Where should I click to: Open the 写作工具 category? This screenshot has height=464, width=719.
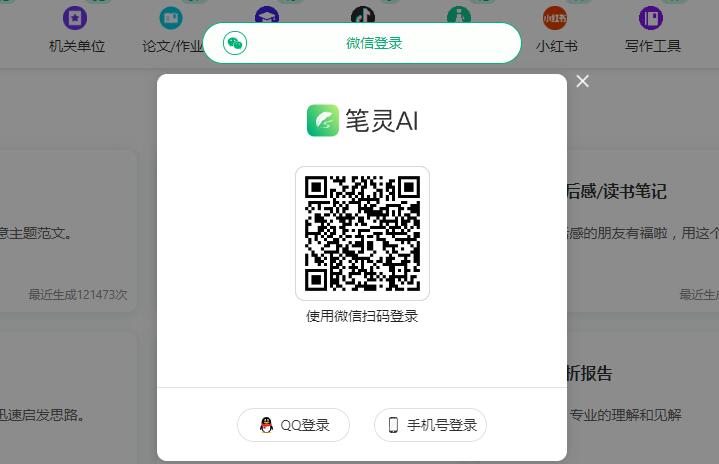(652, 29)
